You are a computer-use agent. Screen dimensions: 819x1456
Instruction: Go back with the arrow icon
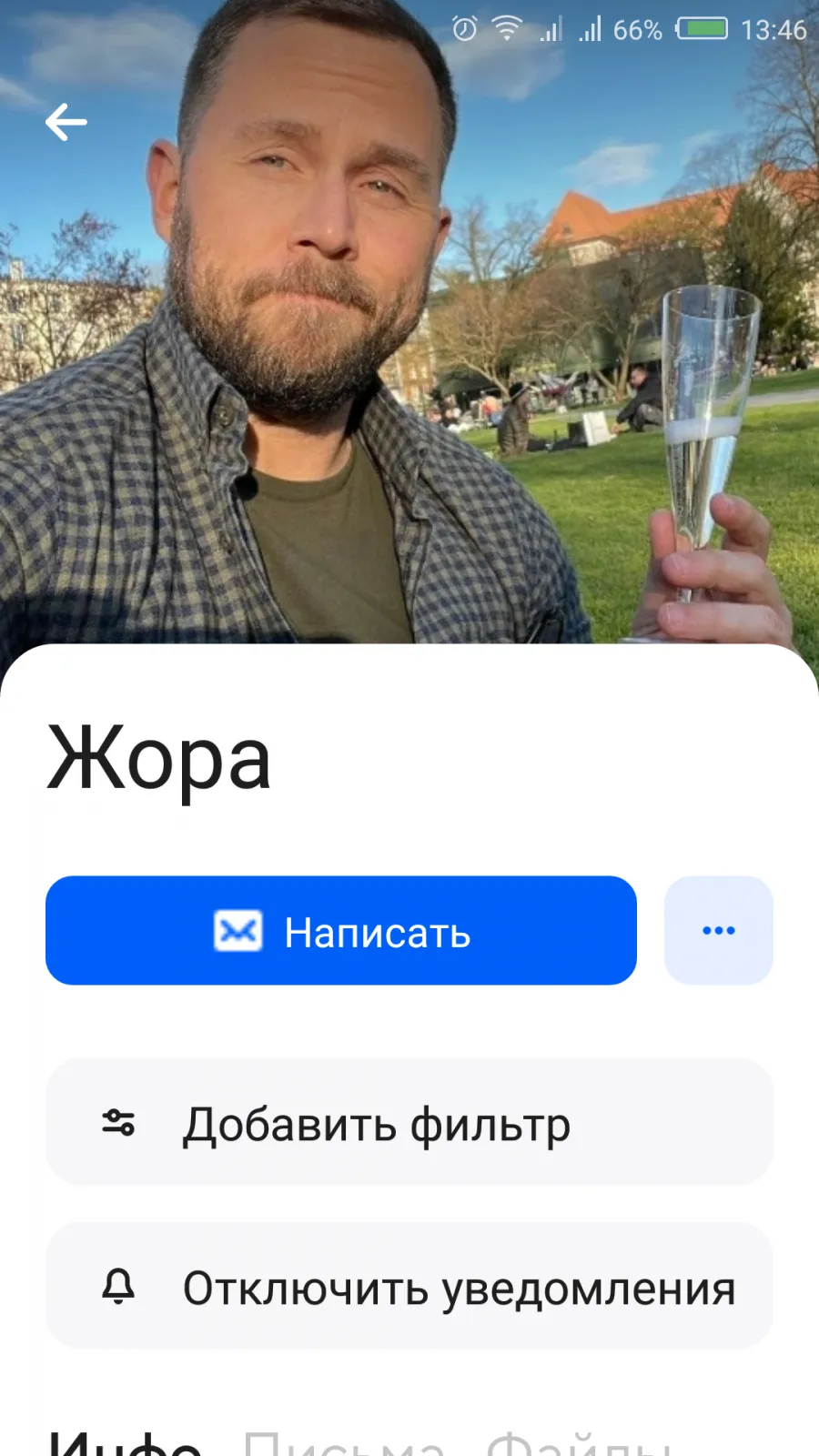click(x=66, y=122)
